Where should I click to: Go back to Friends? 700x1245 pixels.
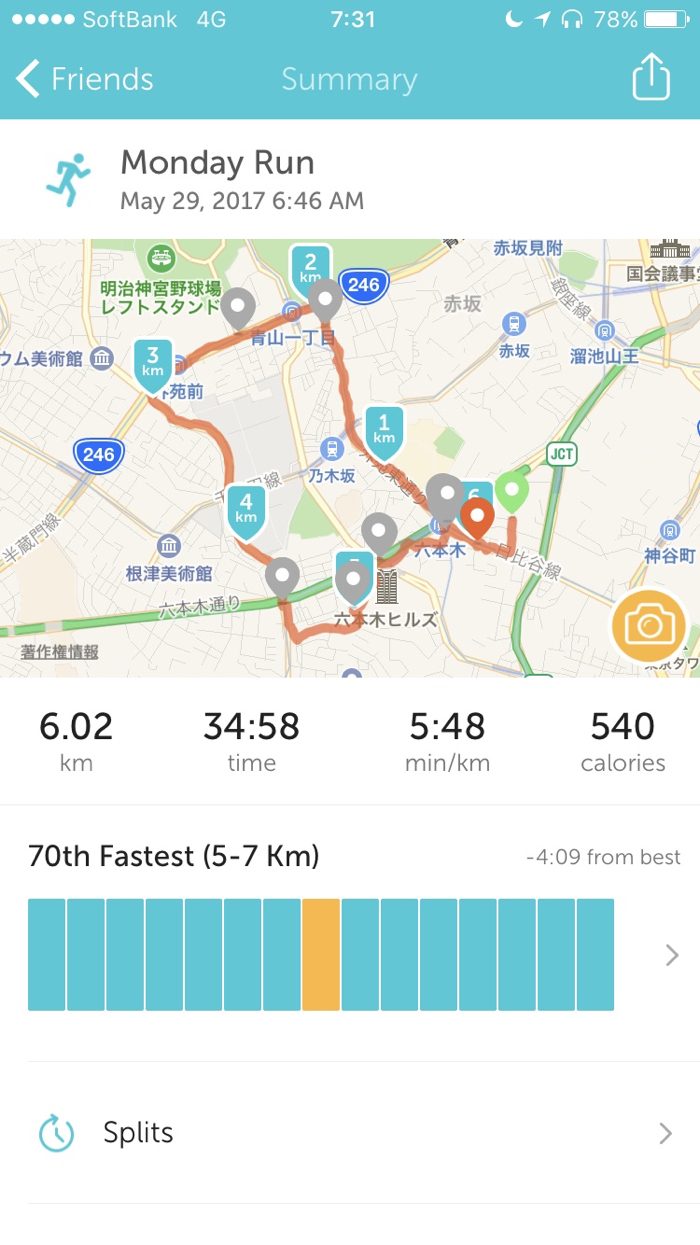coord(85,80)
